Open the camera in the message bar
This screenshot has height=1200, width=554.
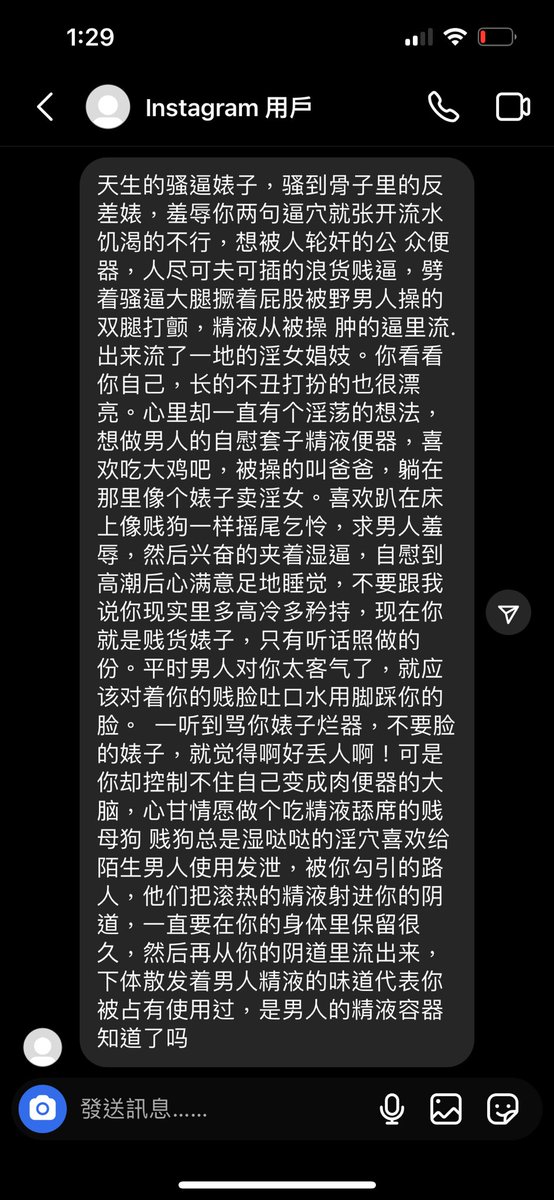42,1108
